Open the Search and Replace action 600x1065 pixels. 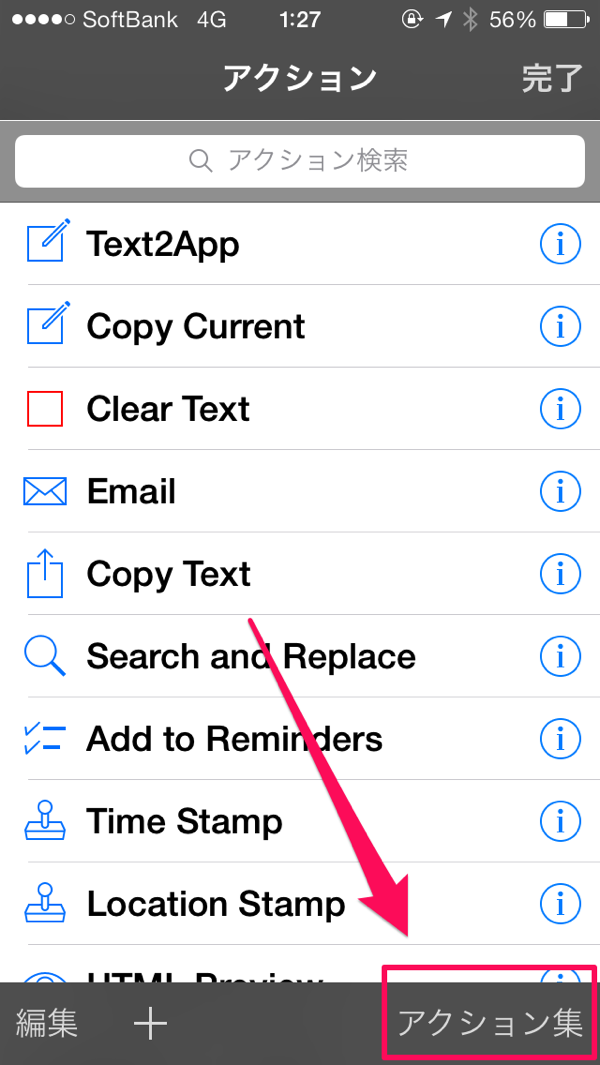click(300, 656)
